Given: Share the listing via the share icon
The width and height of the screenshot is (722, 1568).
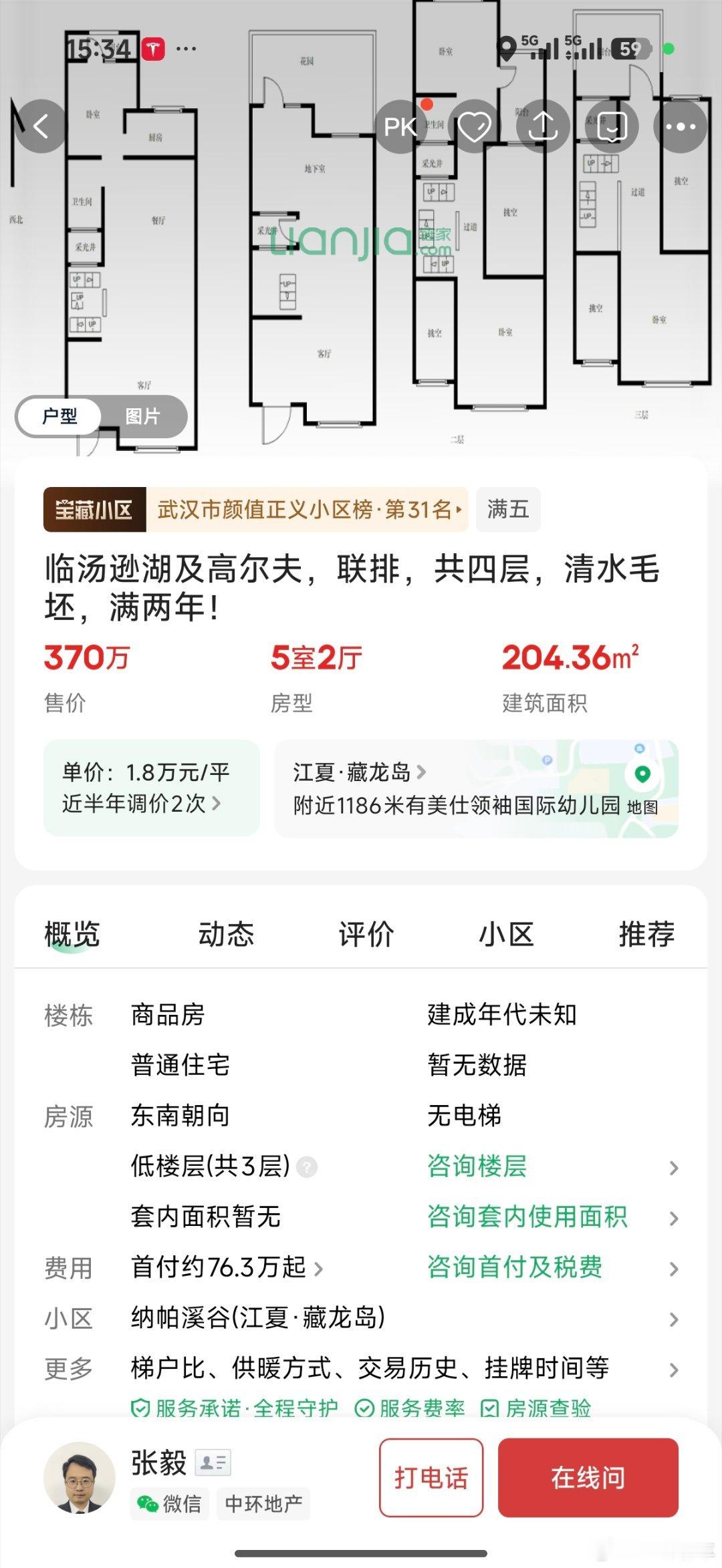Looking at the screenshot, I should coord(545,126).
